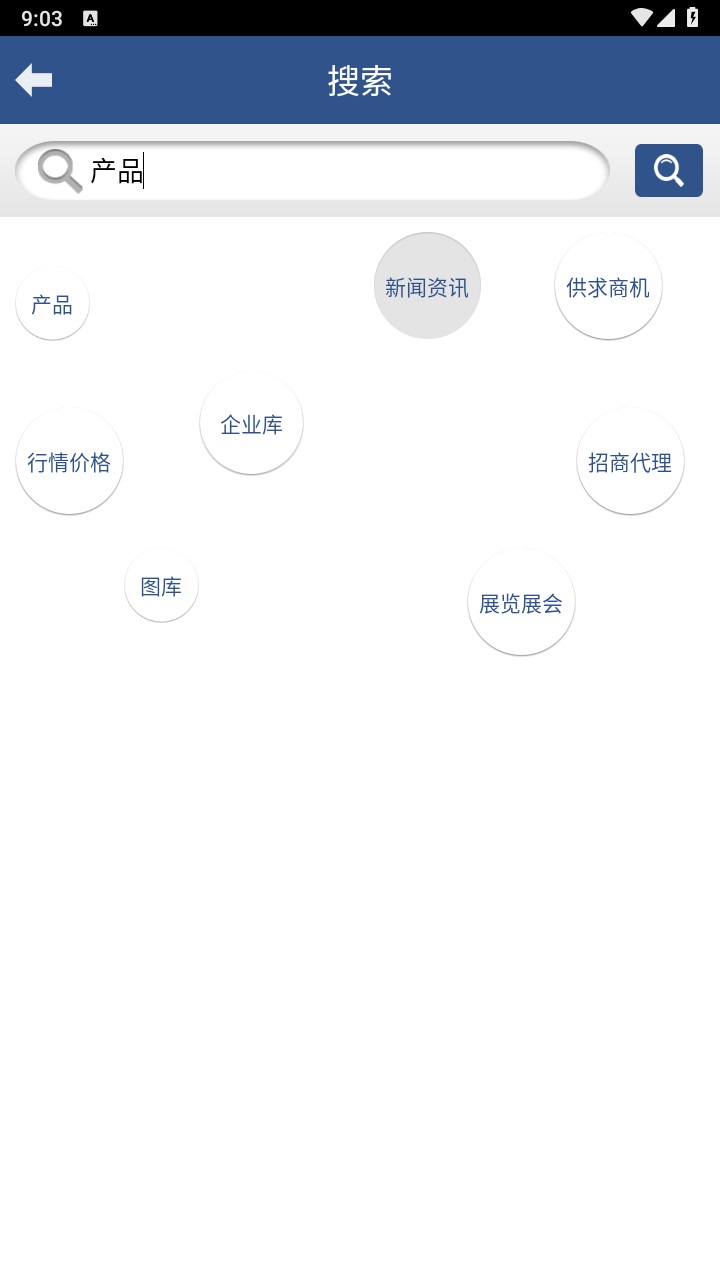The image size is (720, 1280).
Task: Tap the Wi-Fi icon in the status bar
Action: point(642,17)
